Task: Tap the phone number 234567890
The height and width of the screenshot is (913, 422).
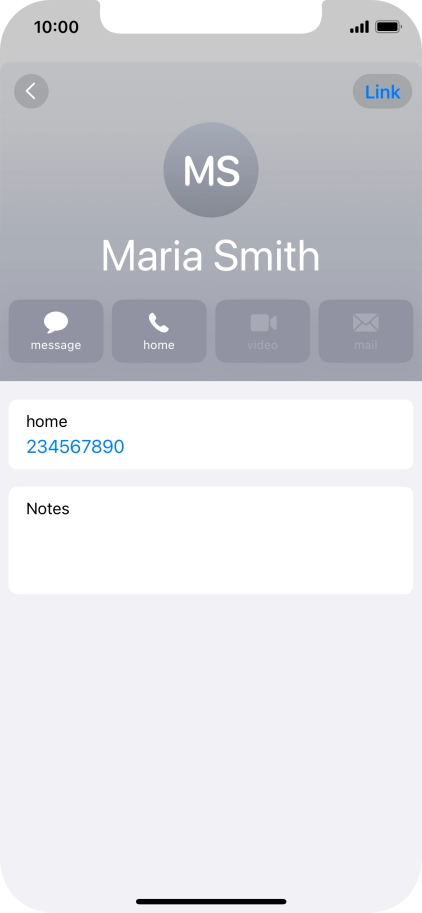Action: tap(75, 447)
